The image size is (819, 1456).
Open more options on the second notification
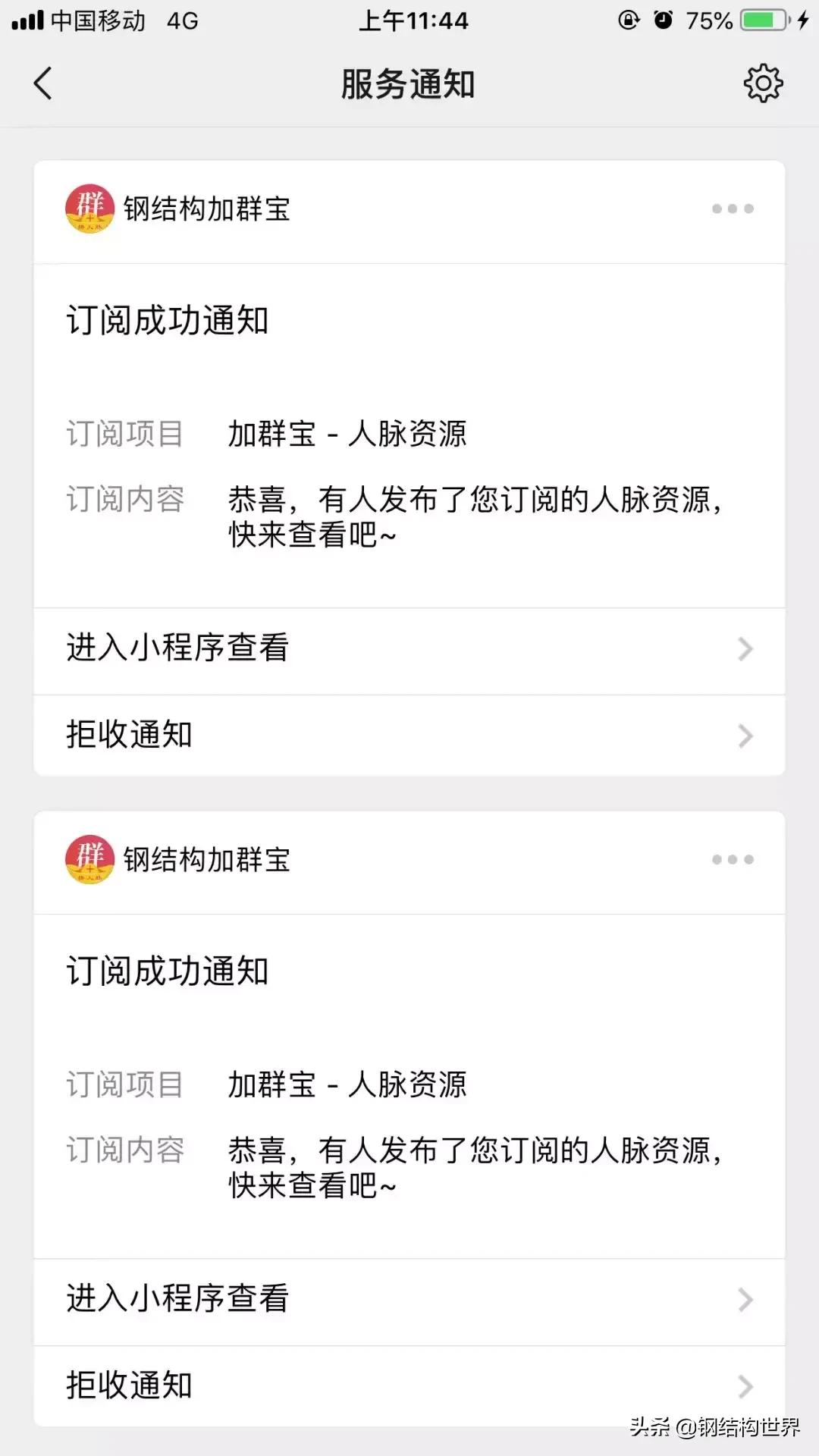tap(732, 859)
